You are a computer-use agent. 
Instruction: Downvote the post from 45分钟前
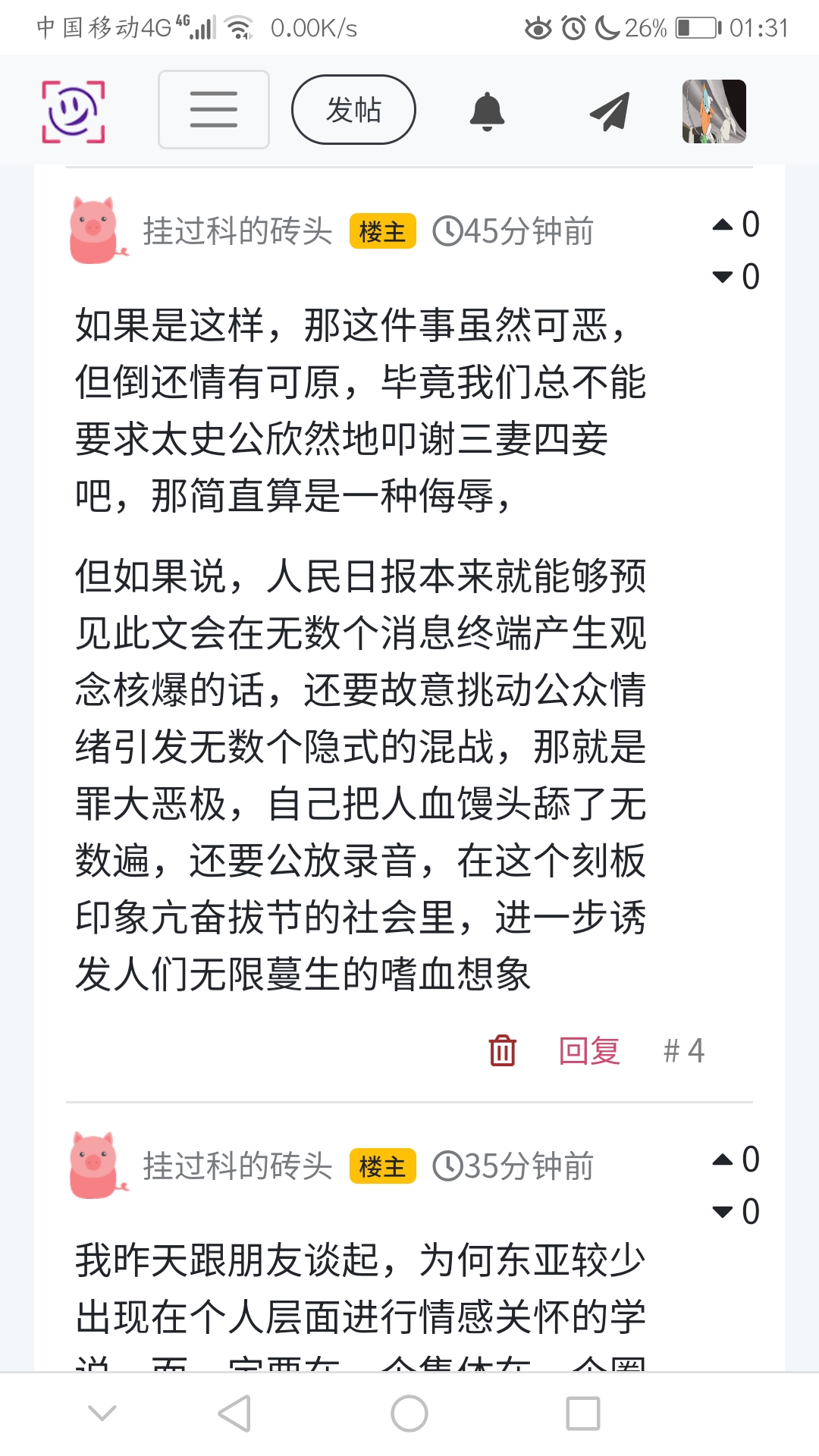(723, 277)
